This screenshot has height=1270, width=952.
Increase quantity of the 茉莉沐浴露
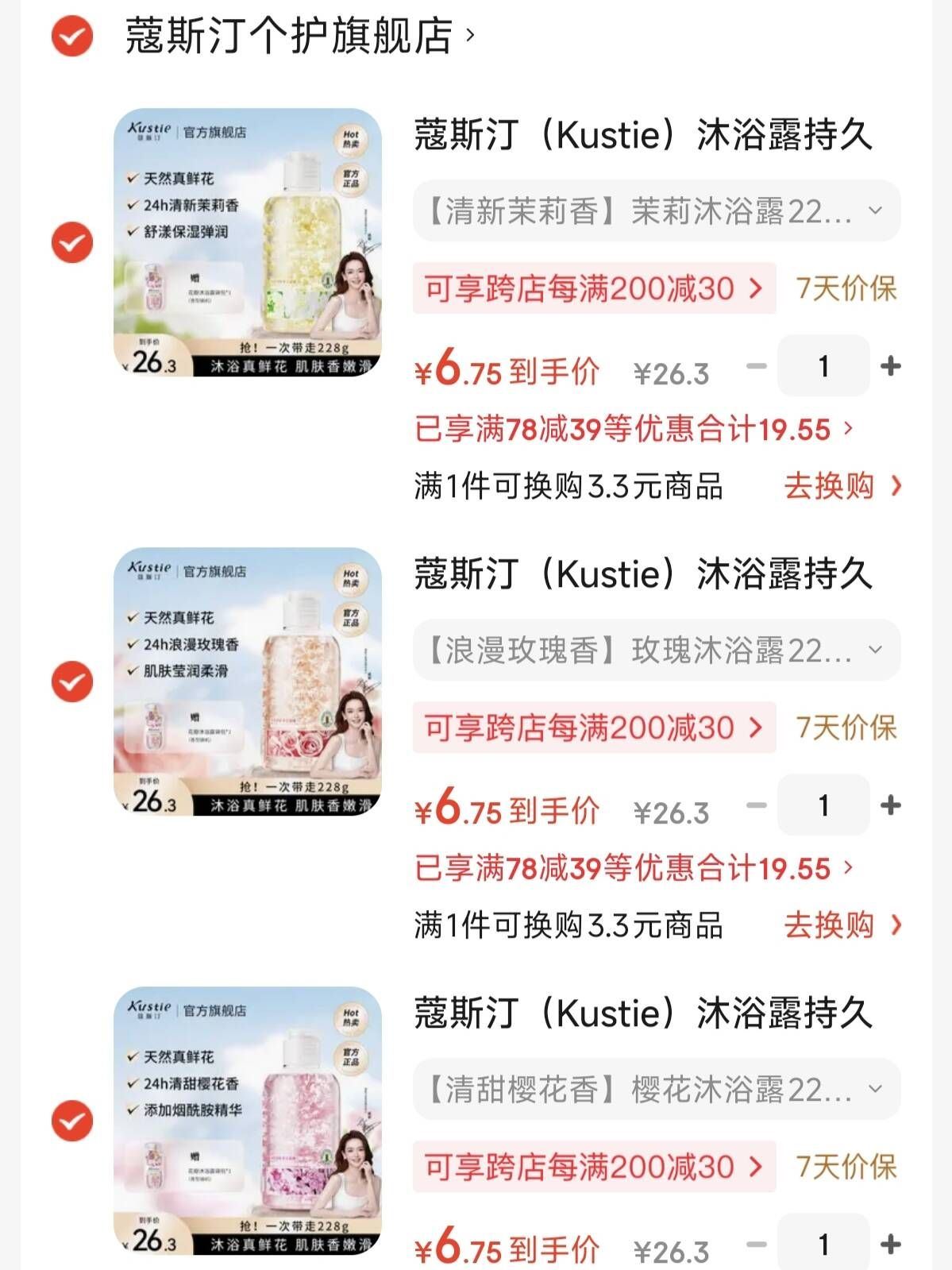click(891, 366)
